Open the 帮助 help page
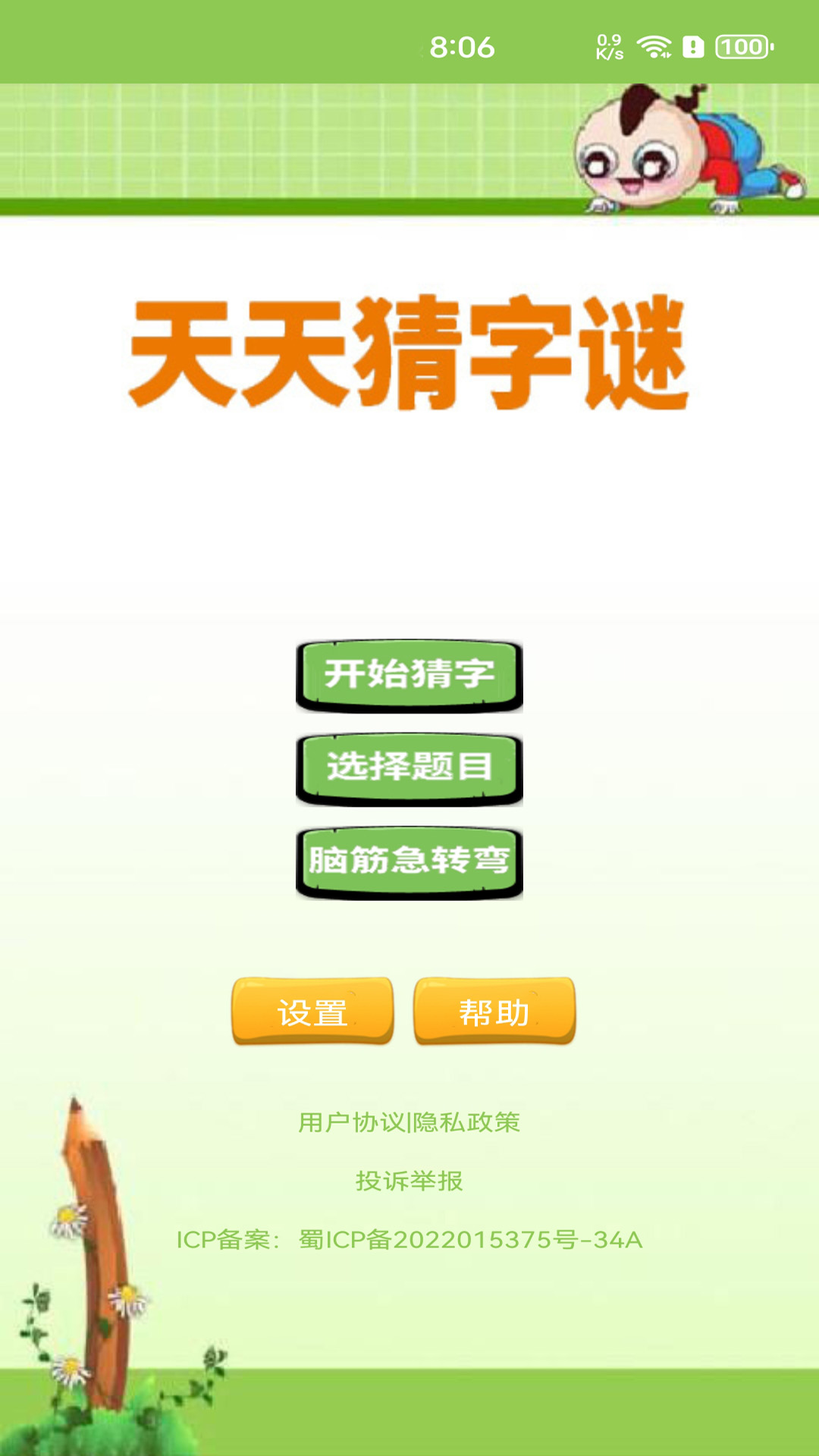 pos(494,1012)
